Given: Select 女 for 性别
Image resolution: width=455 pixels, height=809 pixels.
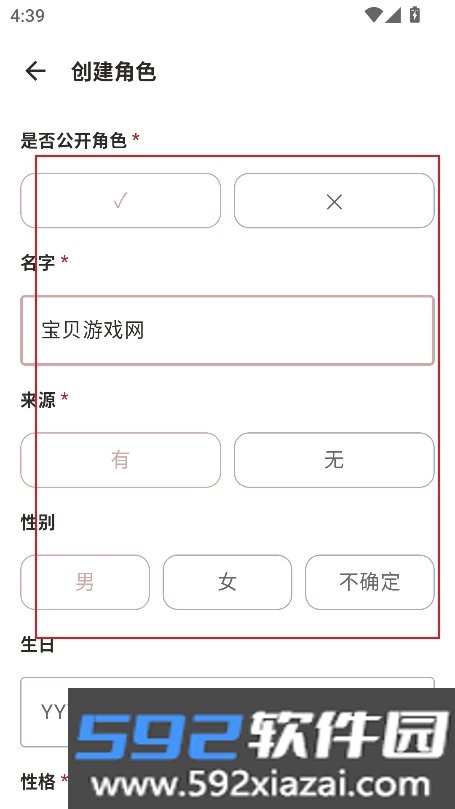Looking at the screenshot, I should (x=228, y=582).
